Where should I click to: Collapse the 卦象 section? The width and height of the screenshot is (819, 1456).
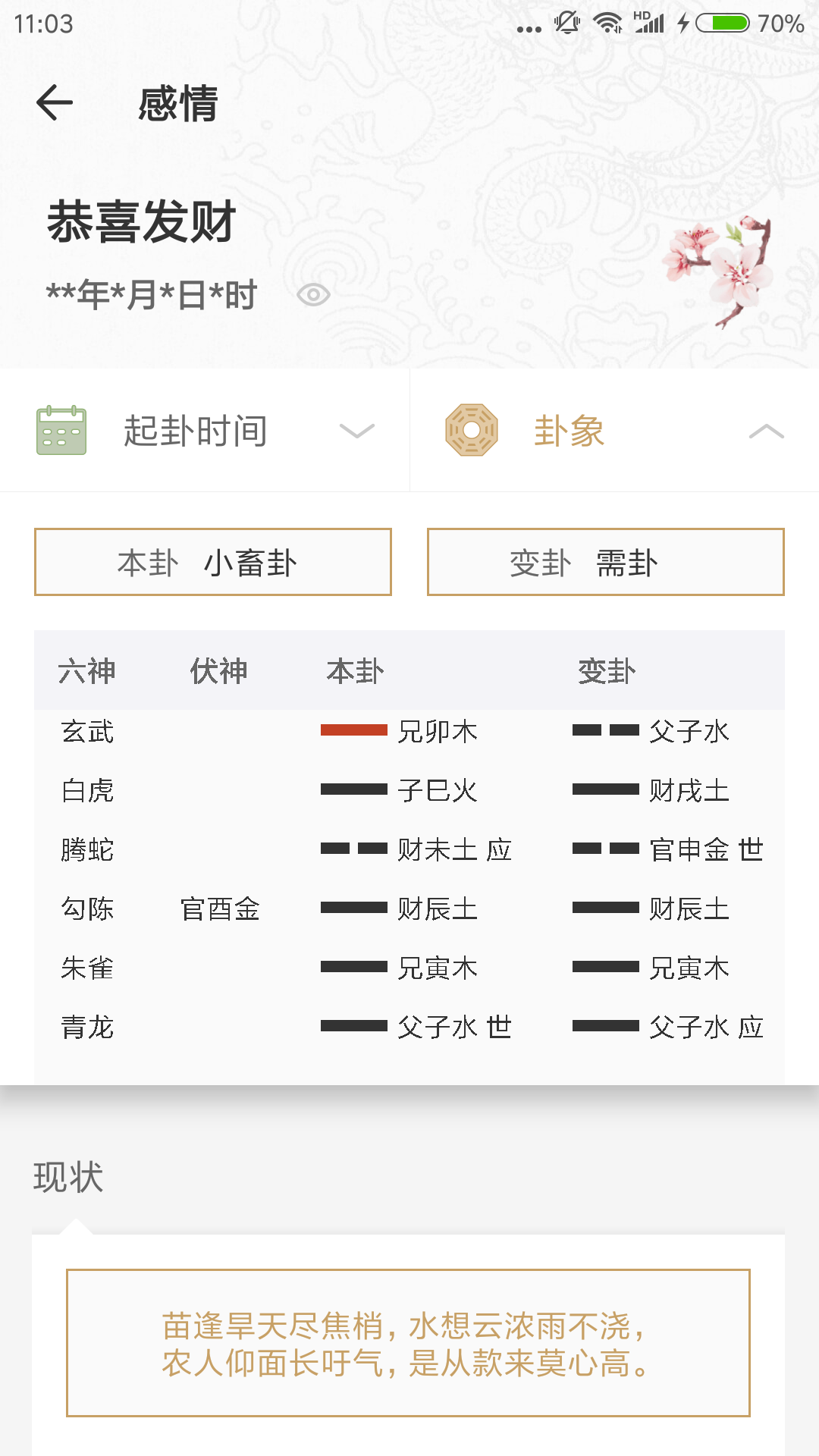click(x=614, y=431)
